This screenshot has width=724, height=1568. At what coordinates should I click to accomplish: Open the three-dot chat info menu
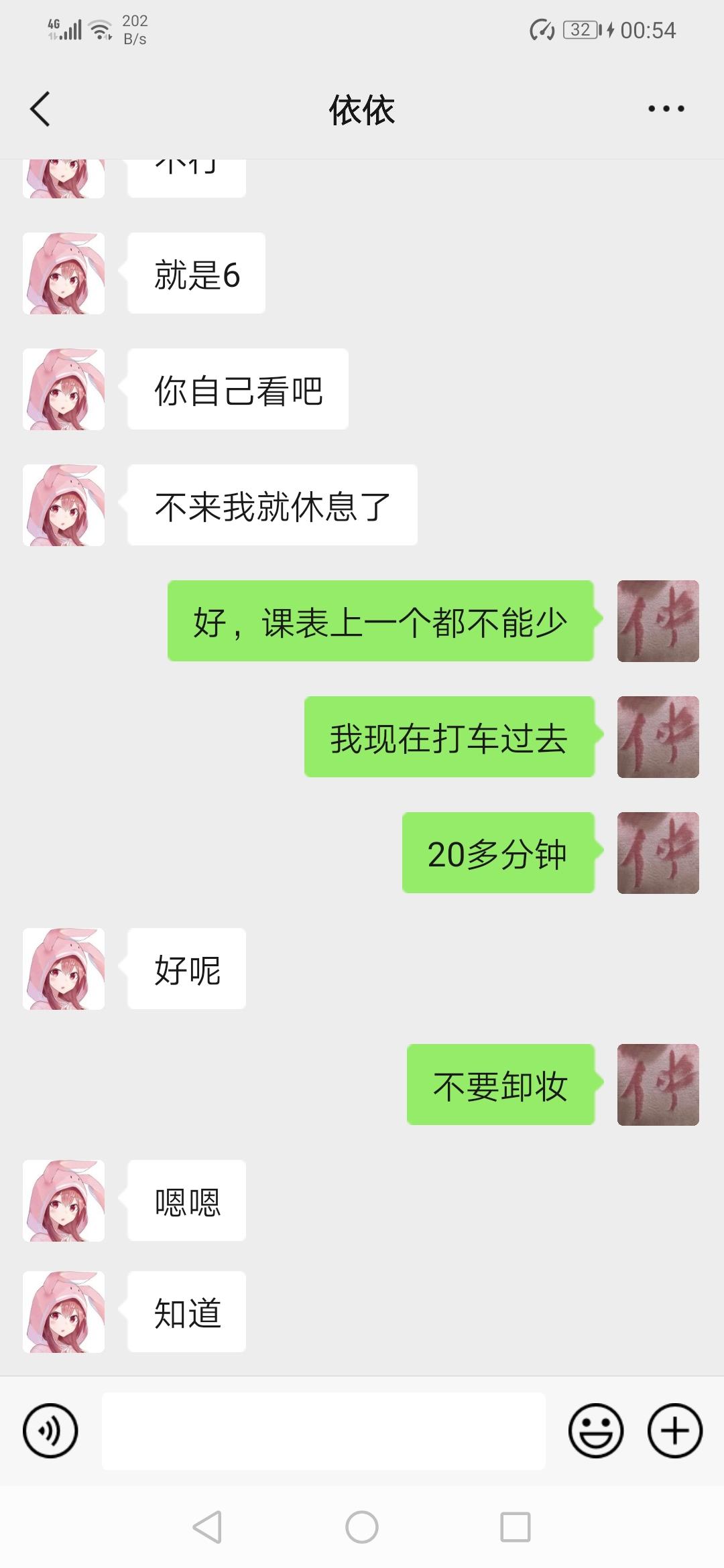point(666,109)
